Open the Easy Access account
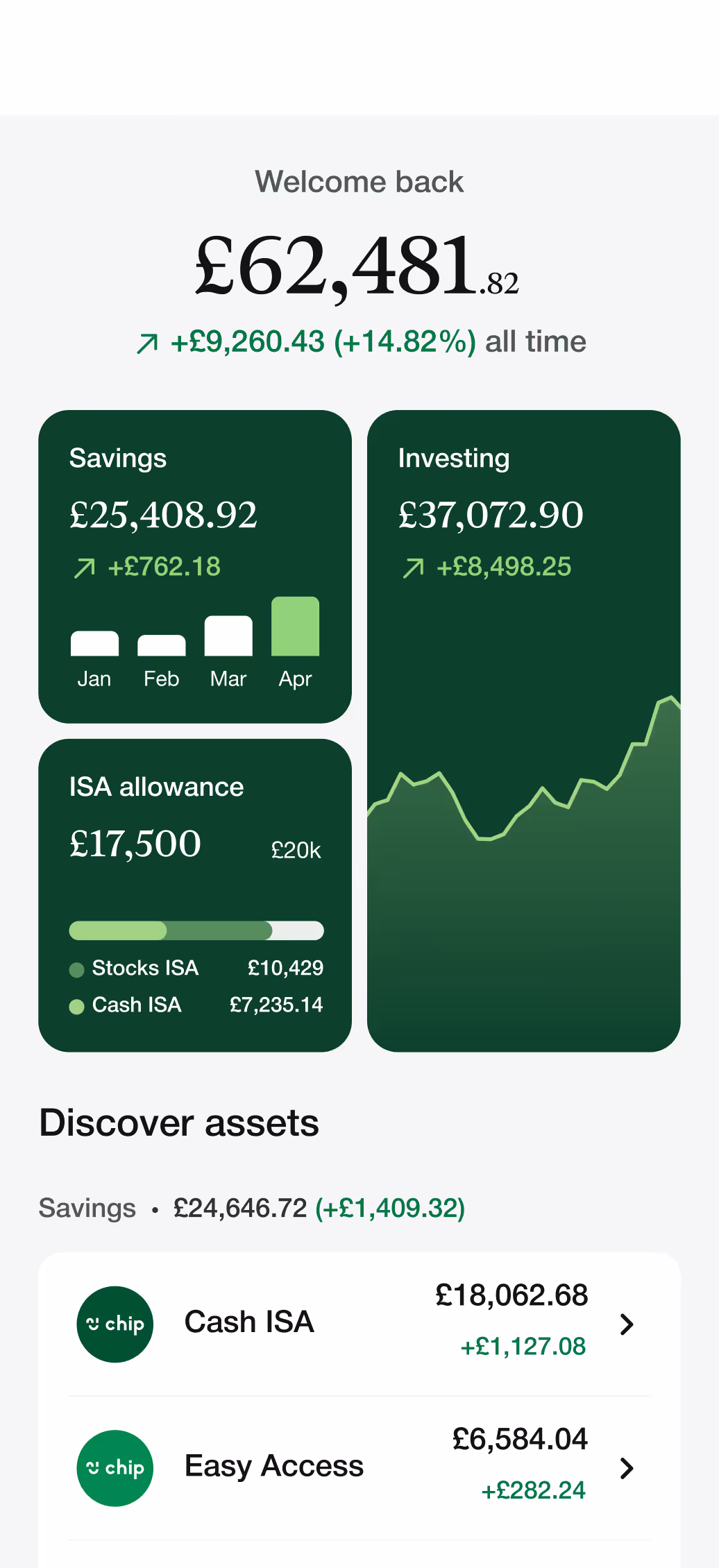 (359, 1467)
